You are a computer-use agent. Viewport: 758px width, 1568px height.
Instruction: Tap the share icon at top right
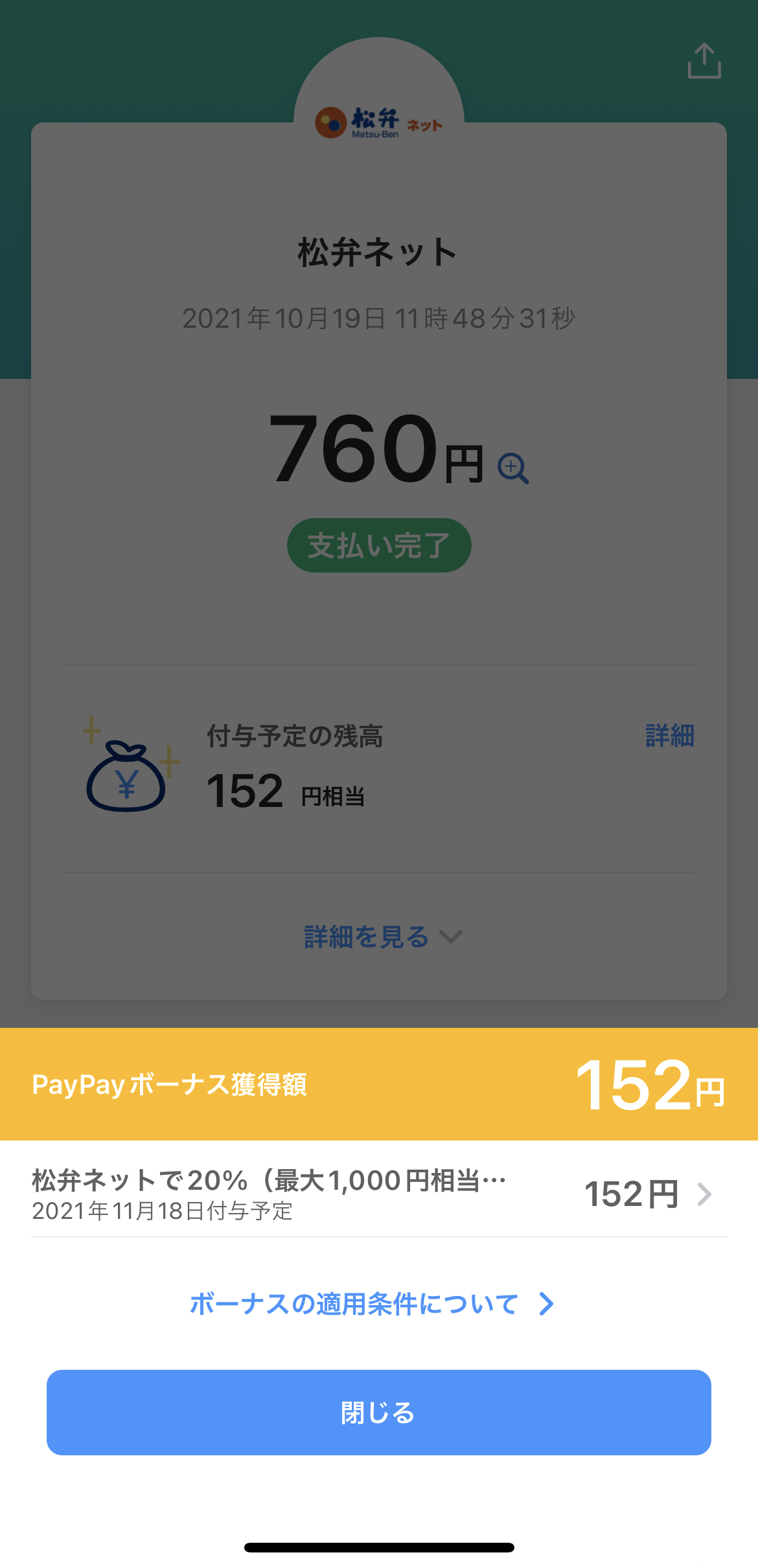pos(704,62)
